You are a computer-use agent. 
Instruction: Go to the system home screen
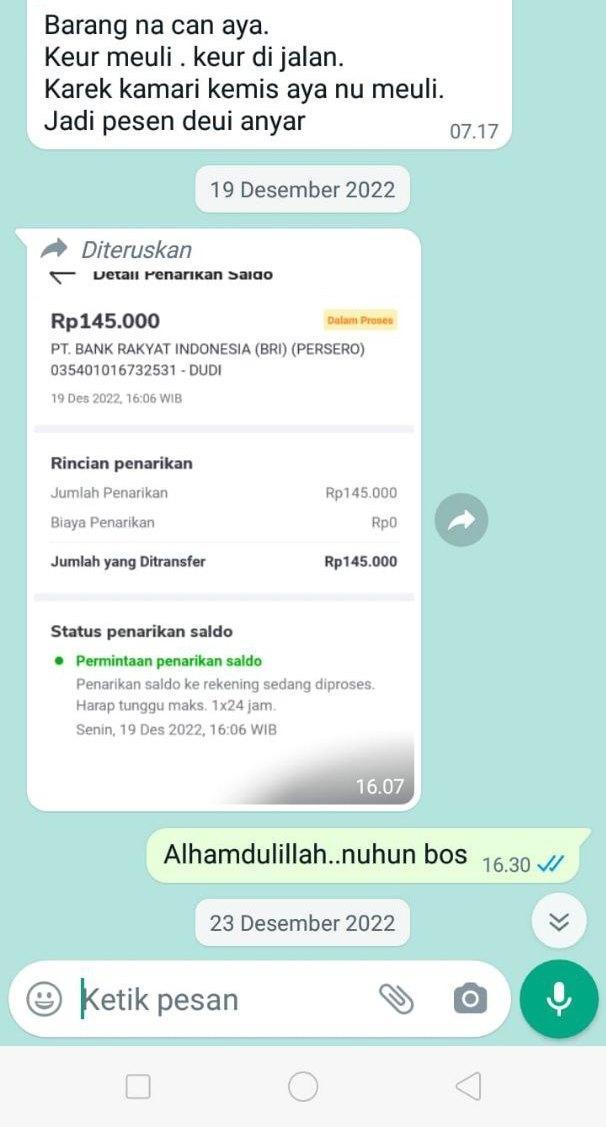click(x=303, y=1086)
